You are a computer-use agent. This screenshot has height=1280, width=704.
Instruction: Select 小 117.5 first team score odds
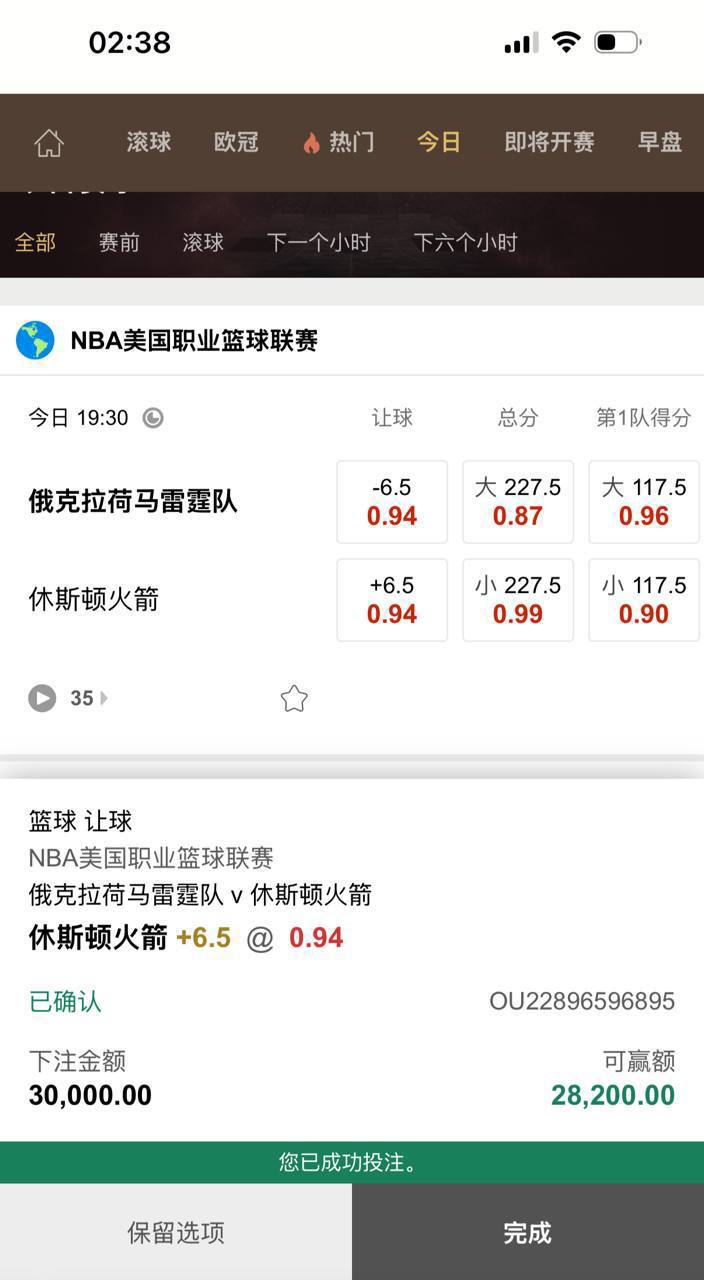644,600
